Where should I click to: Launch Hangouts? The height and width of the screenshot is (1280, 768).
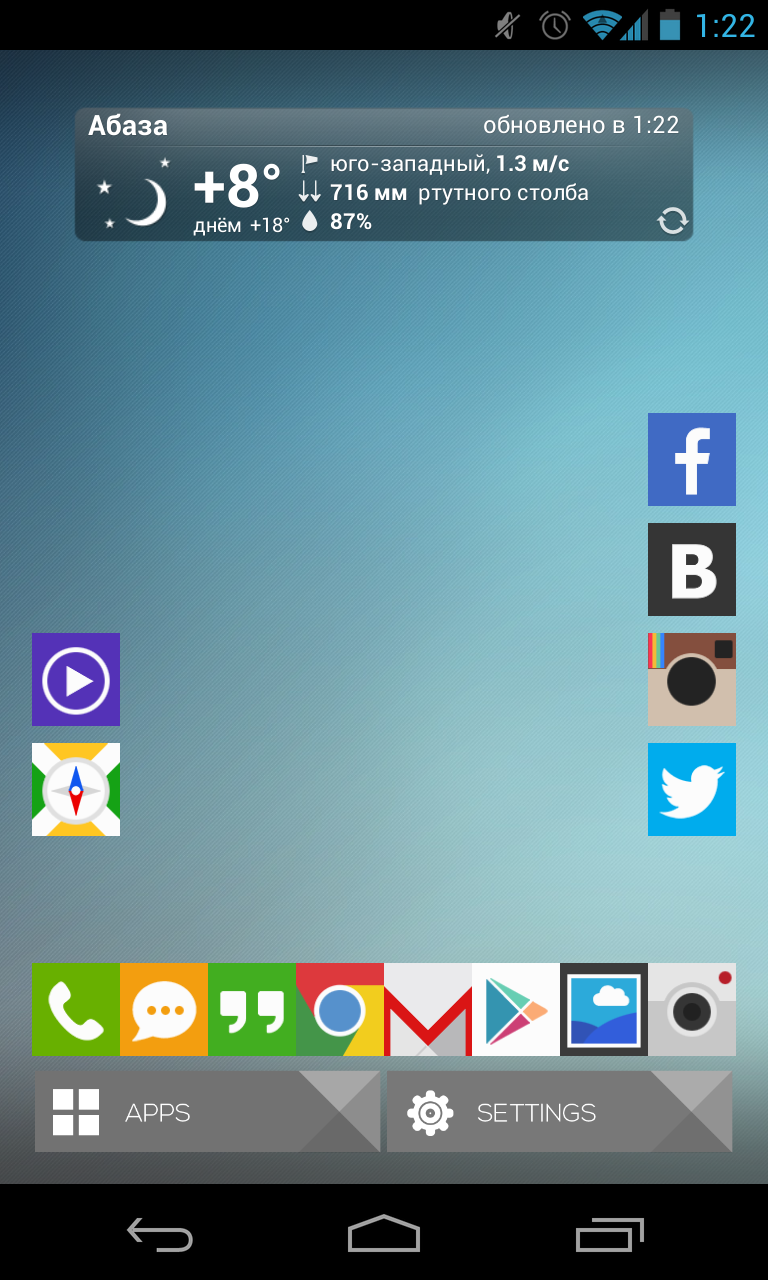(x=252, y=1009)
